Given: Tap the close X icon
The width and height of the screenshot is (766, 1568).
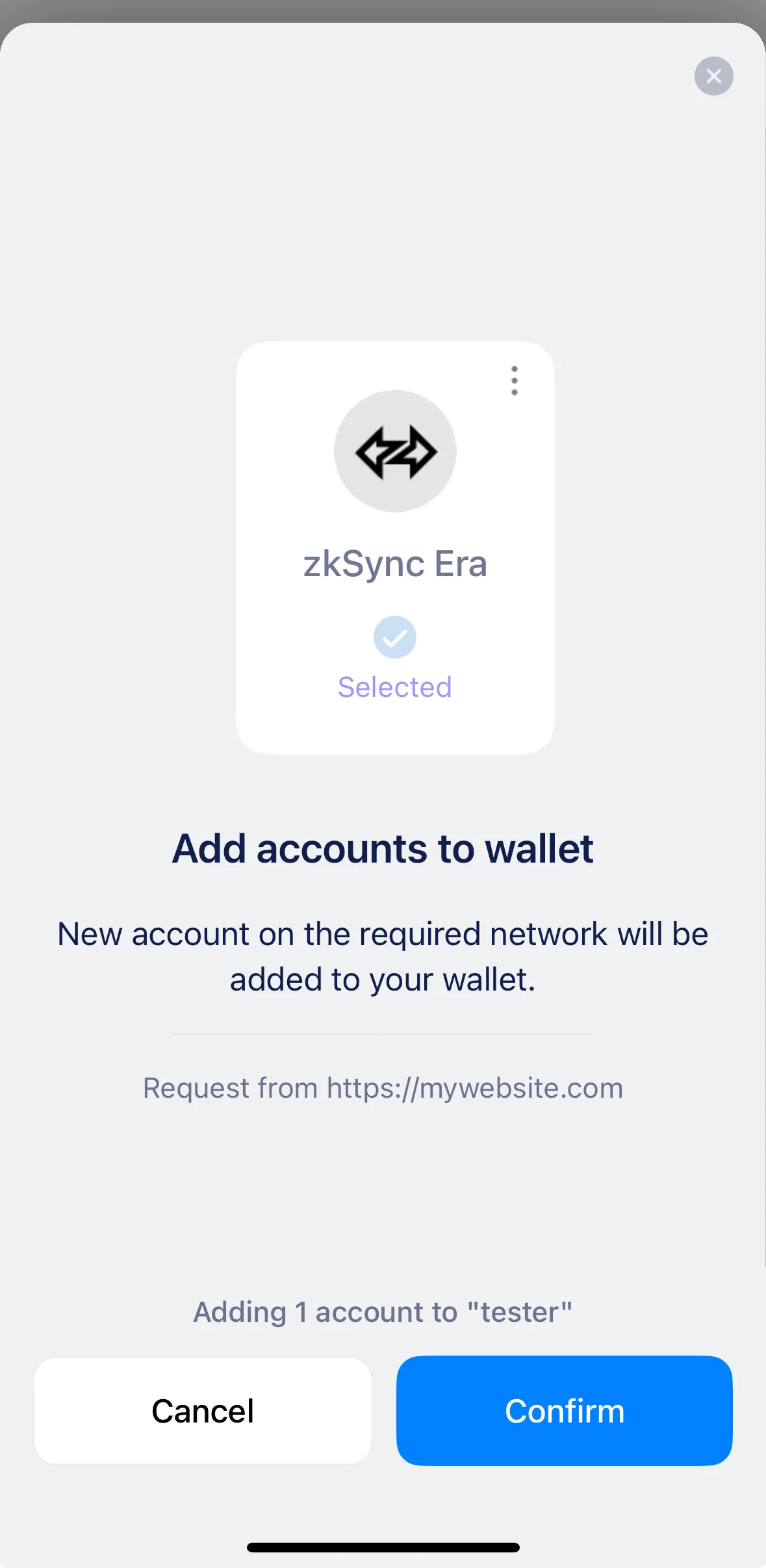Looking at the screenshot, I should click(713, 76).
